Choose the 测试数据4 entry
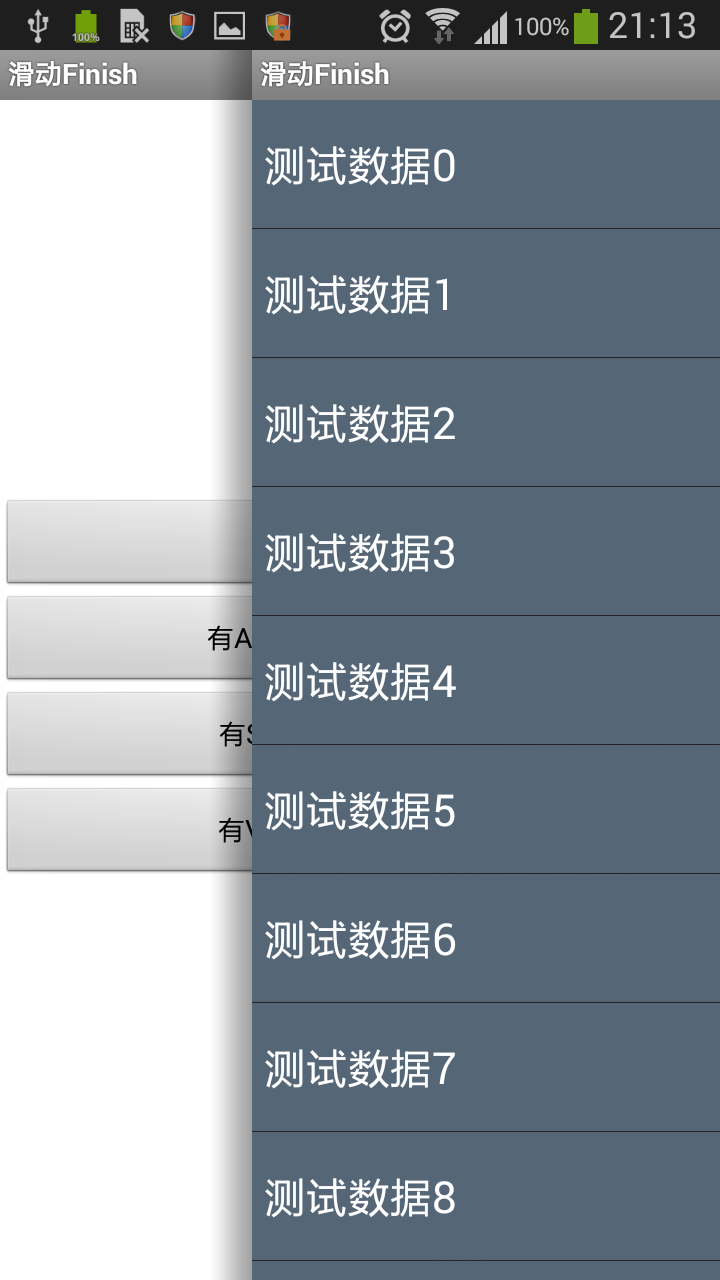 click(486, 680)
